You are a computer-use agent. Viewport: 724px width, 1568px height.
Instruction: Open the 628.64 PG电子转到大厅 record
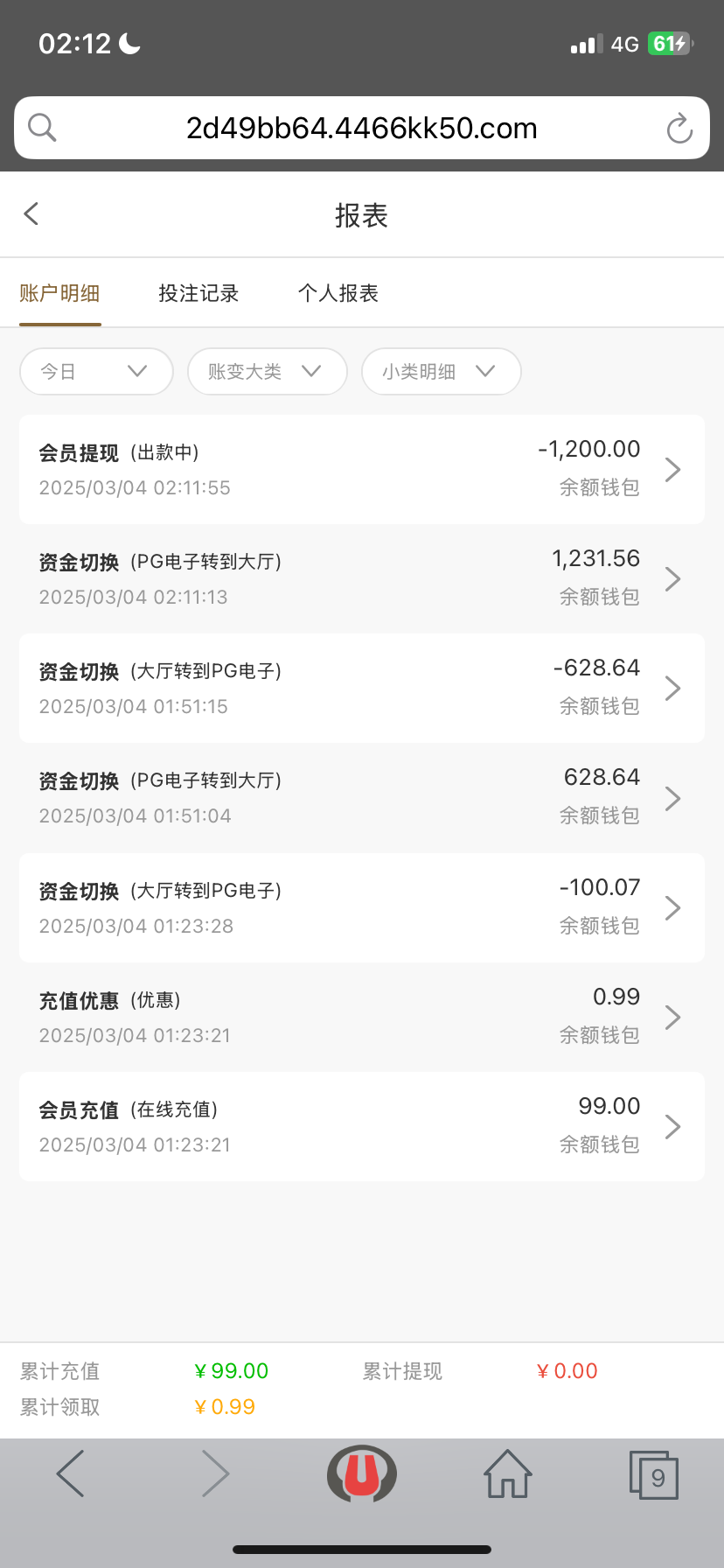tap(361, 798)
